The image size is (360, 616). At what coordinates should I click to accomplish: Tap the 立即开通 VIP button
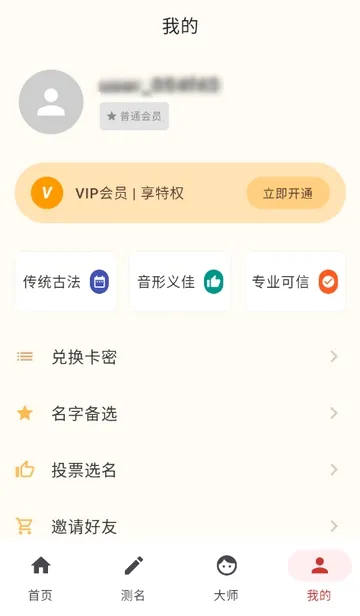[288, 193]
